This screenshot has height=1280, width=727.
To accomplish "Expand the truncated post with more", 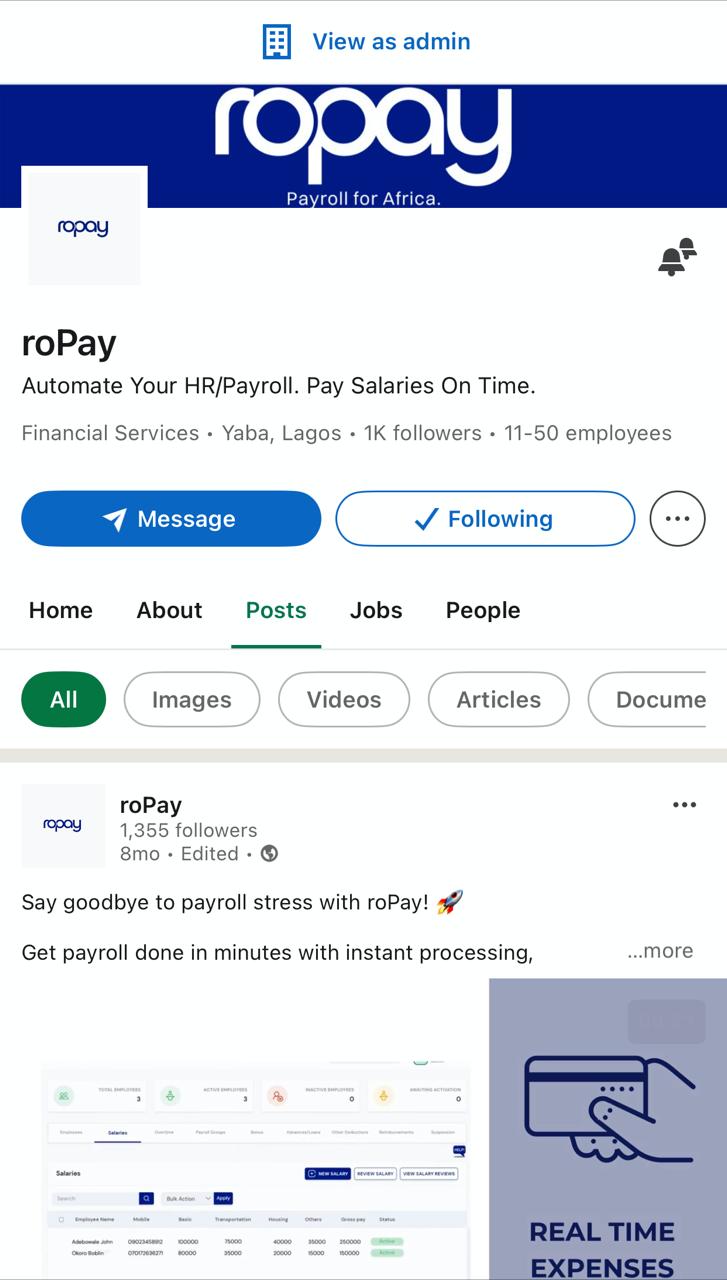I will tap(658, 951).
